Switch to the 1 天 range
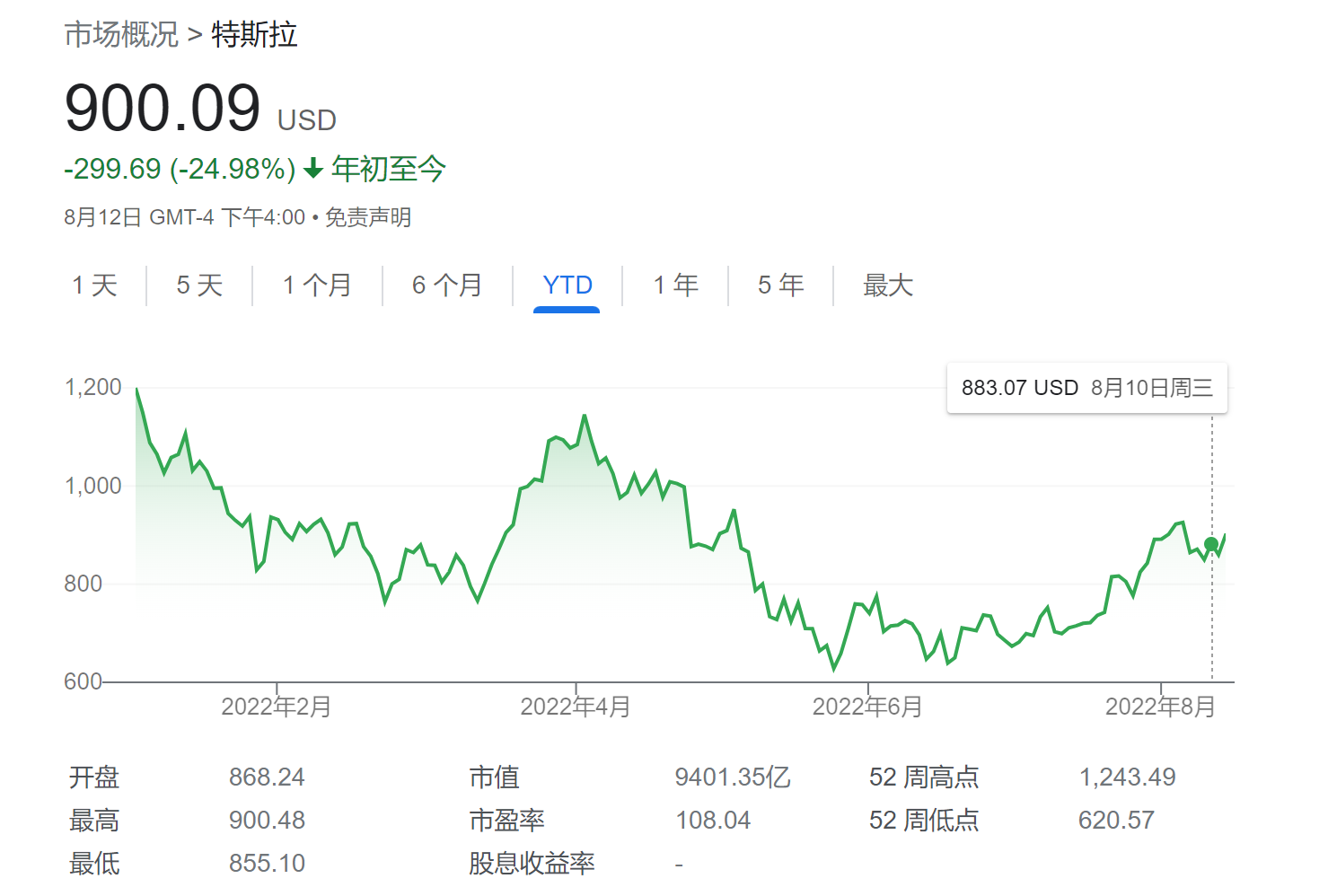This screenshot has width=1328, height=896. tap(95, 285)
